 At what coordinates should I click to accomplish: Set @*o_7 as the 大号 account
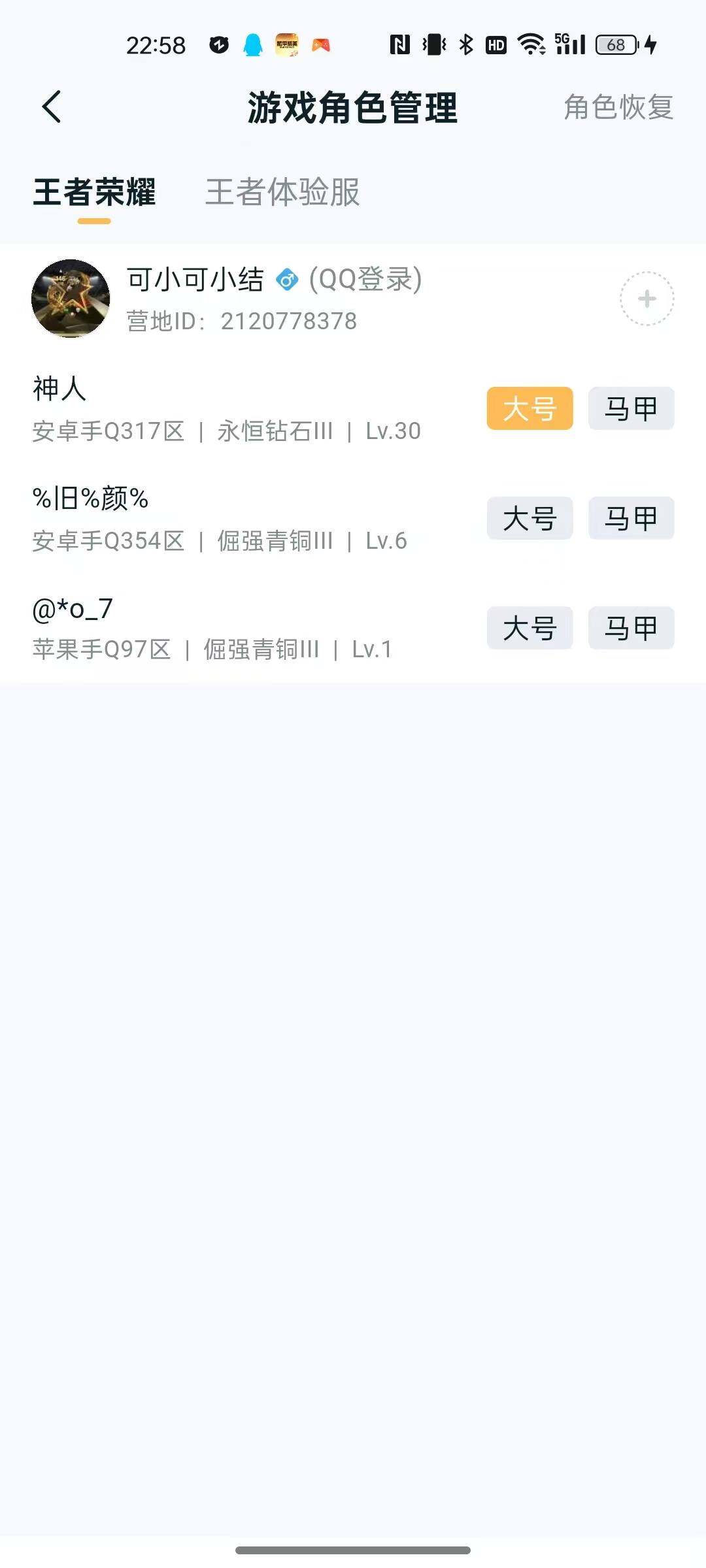(529, 628)
